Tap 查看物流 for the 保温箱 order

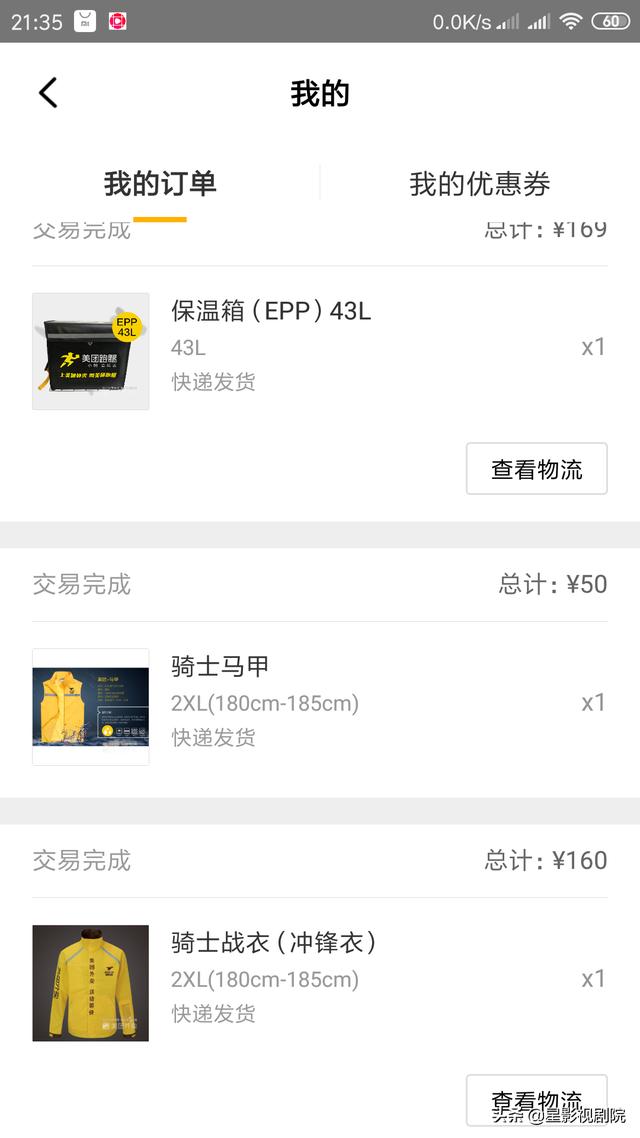536,469
